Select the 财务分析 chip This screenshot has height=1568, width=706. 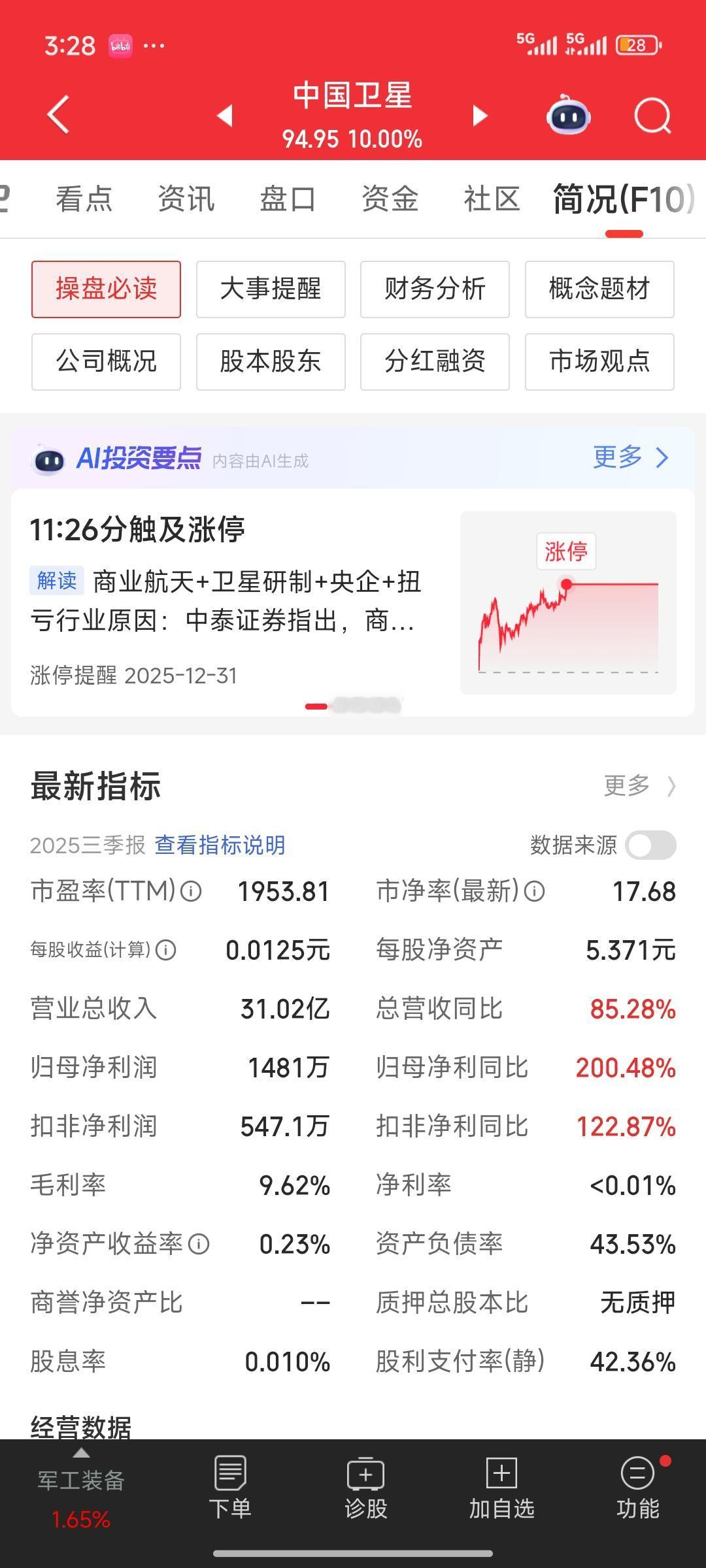tap(435, 289)
